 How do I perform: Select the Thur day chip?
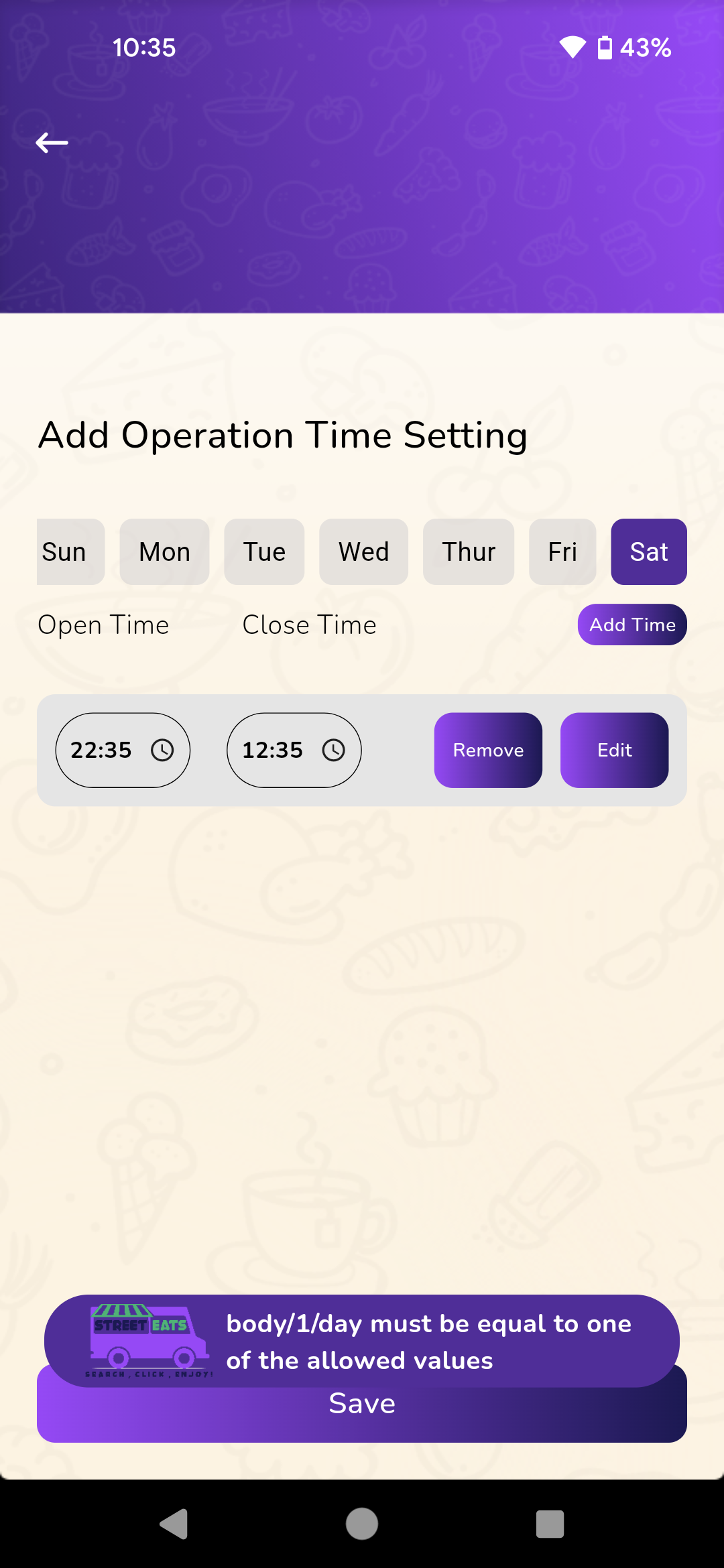click(x=469, y=552)
